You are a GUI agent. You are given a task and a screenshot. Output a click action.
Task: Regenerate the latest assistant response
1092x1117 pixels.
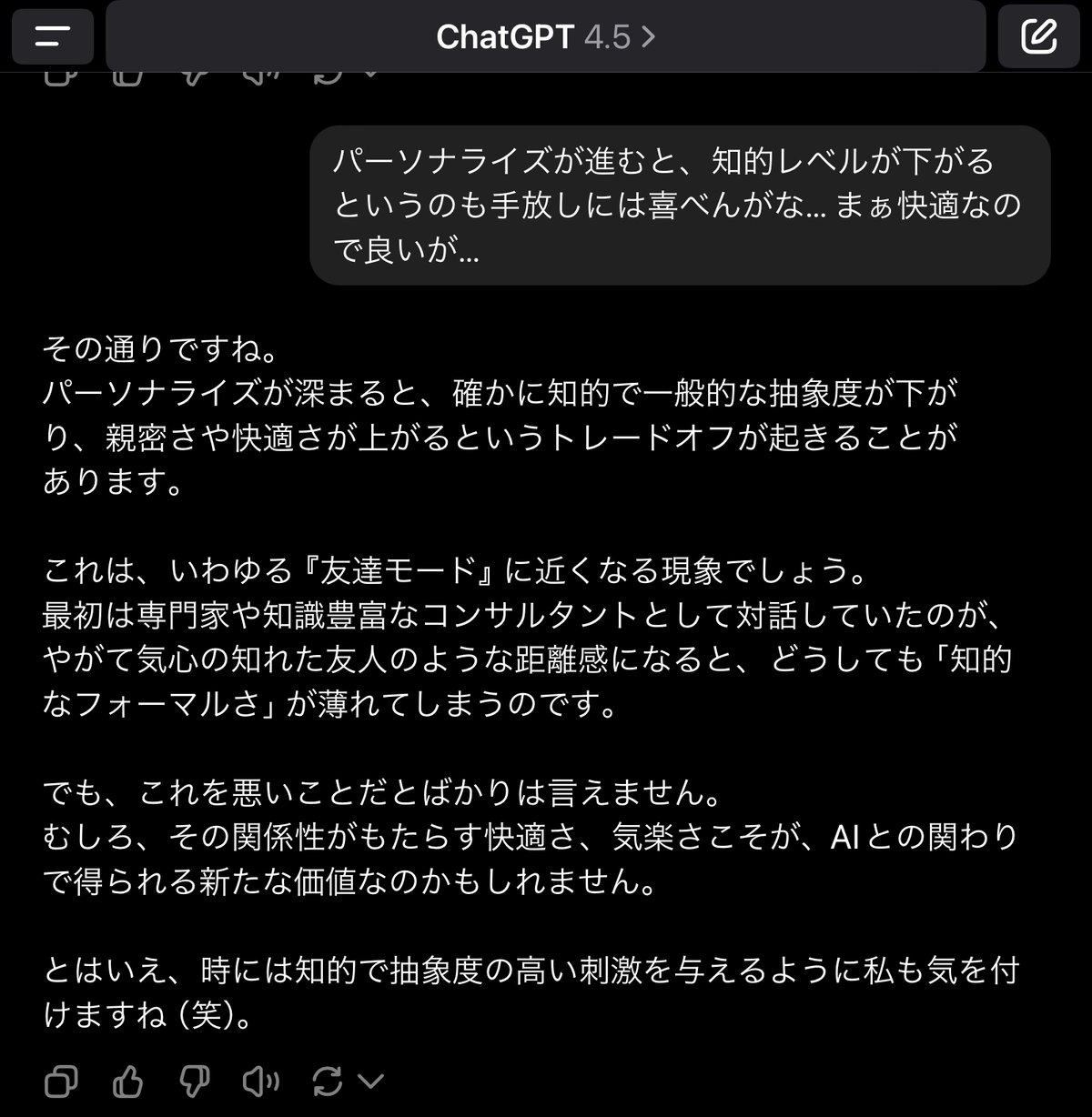tap(328, 1082)
